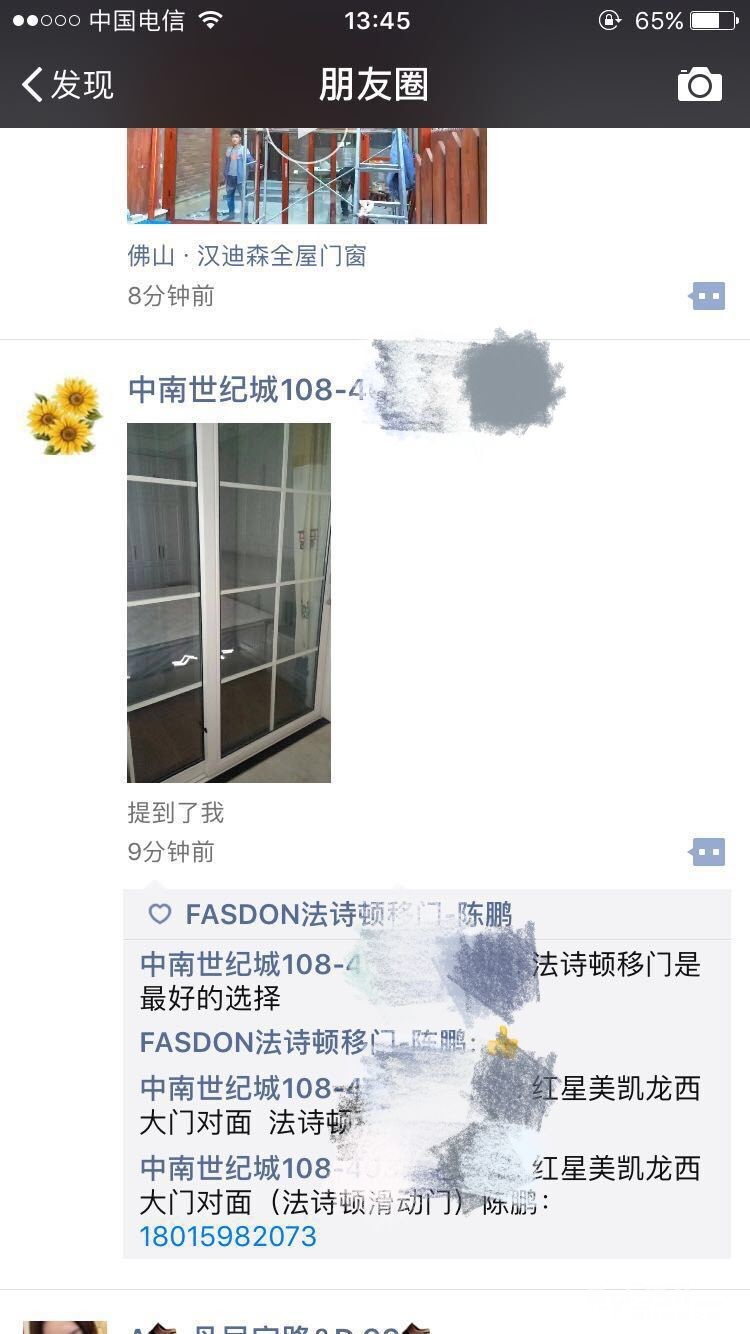Go back to the 发现 page

click(67, 85)
